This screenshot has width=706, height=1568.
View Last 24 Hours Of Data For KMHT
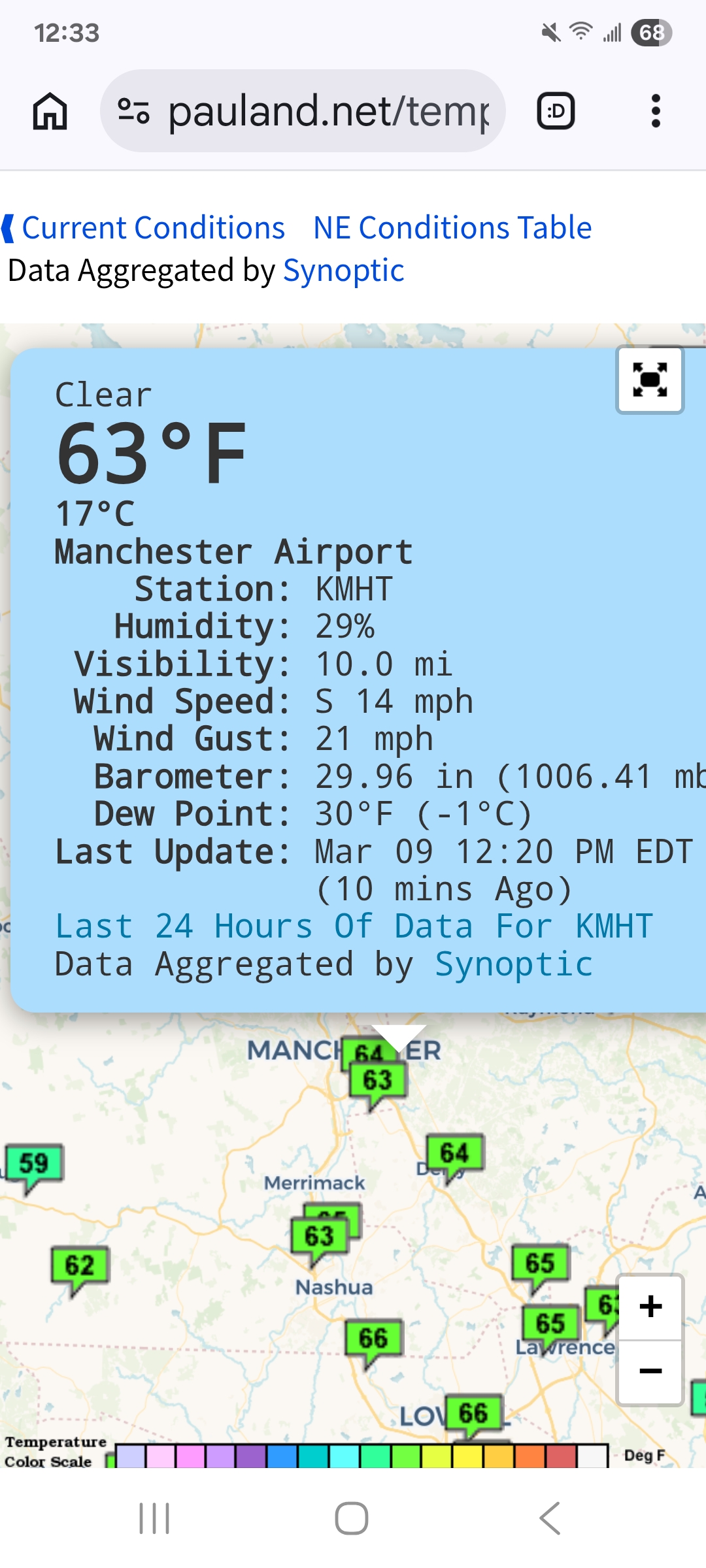354,926
